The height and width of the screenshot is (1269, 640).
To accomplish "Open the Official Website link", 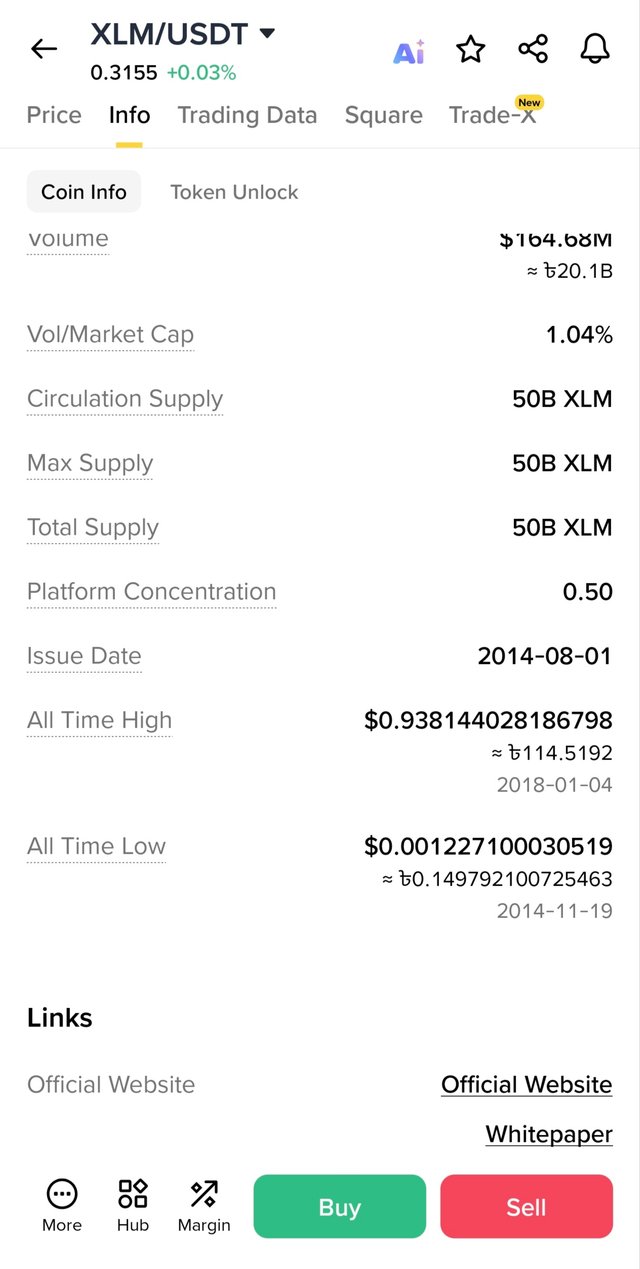I will 526,1085.
